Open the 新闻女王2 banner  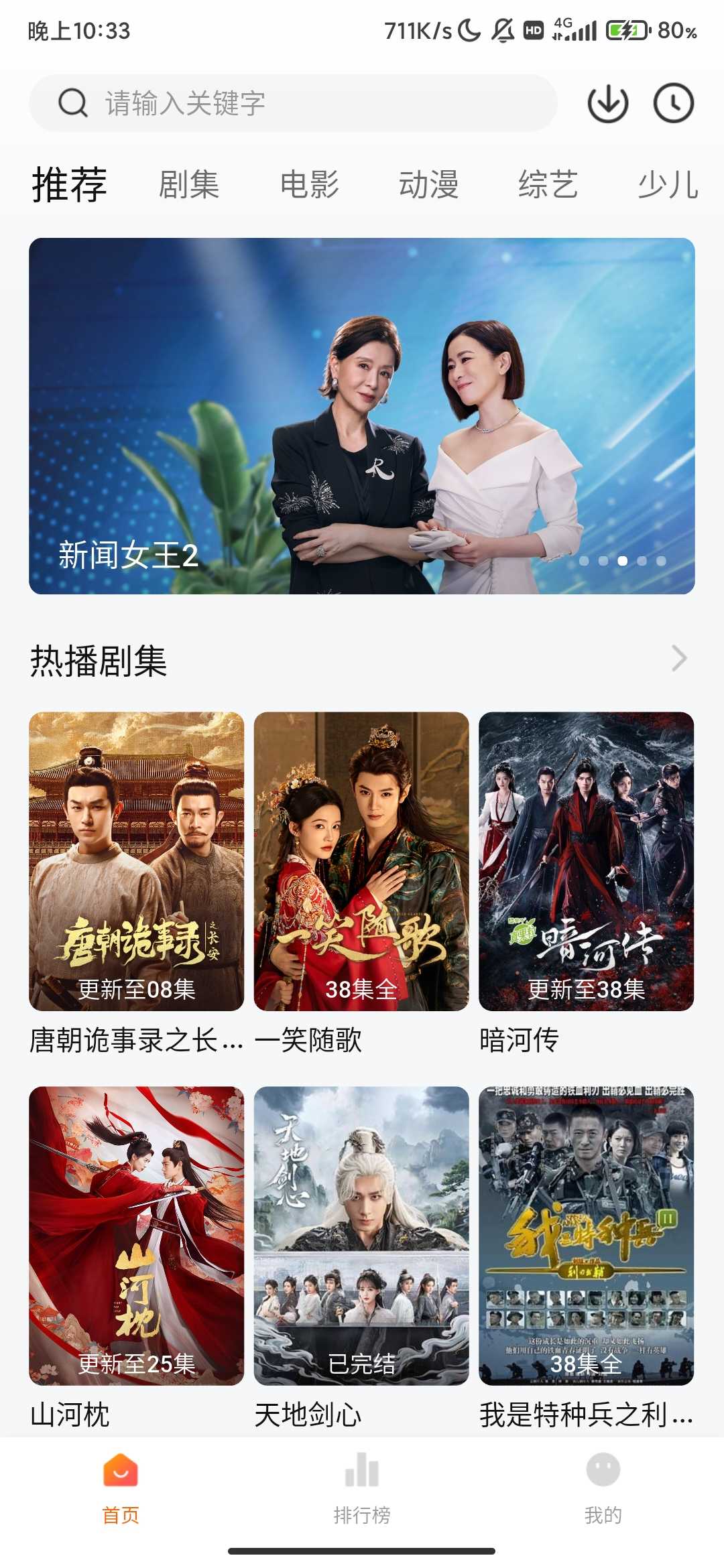tap(362, 415)
